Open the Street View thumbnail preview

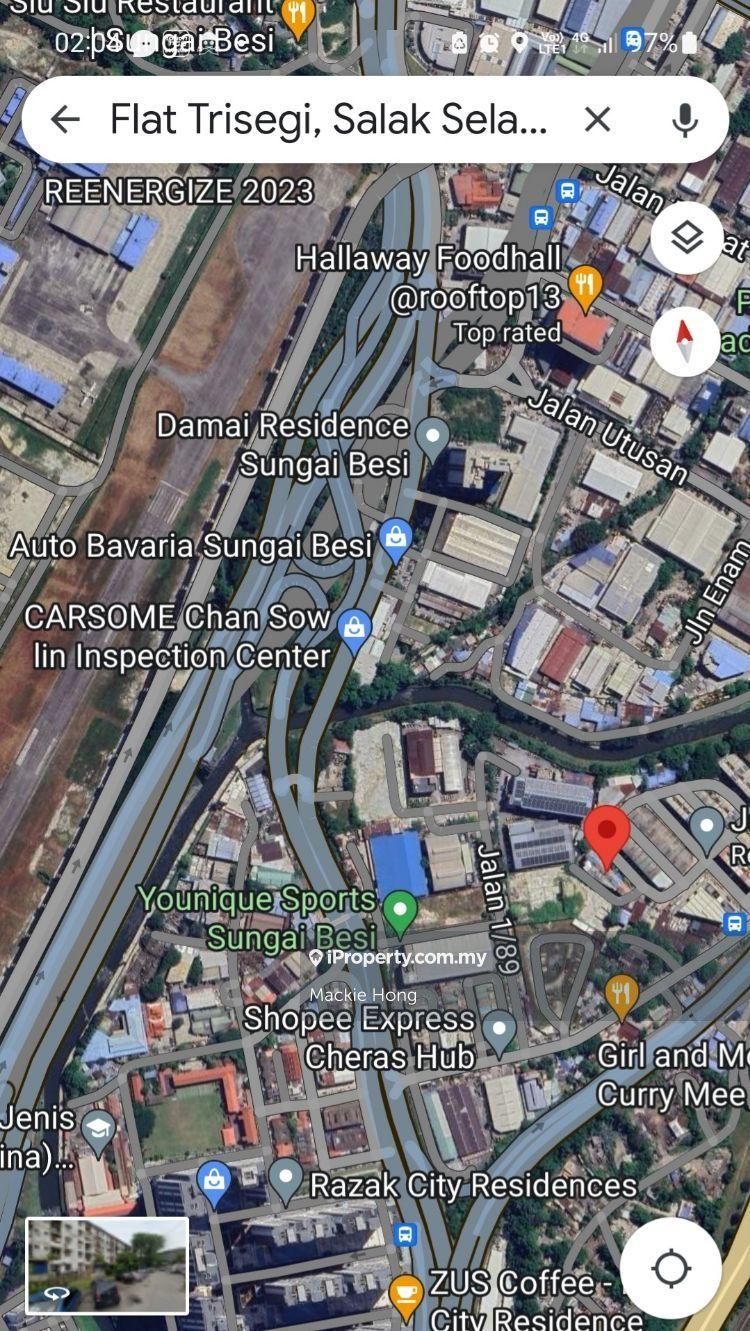pos(107,1265)
